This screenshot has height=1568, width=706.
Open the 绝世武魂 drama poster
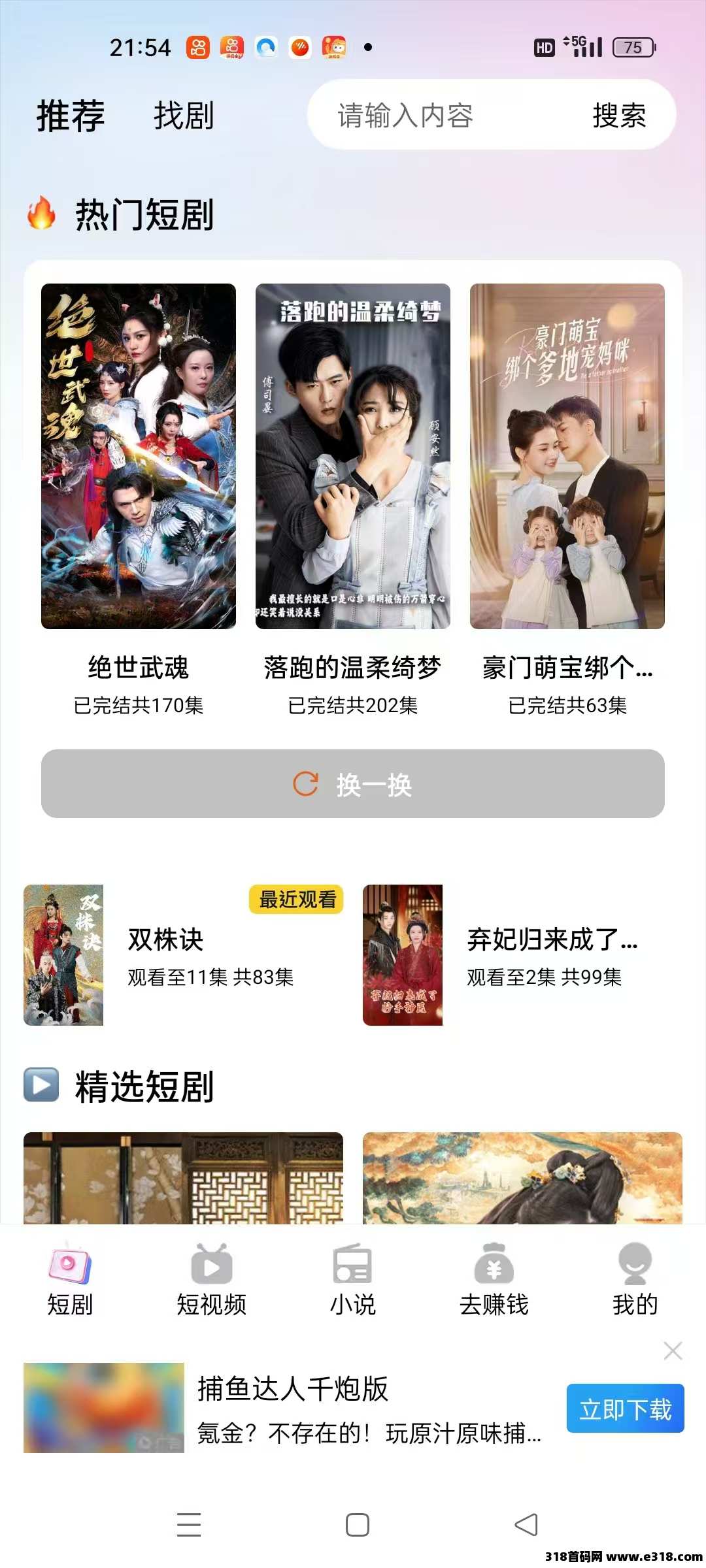tap(139, 456)
